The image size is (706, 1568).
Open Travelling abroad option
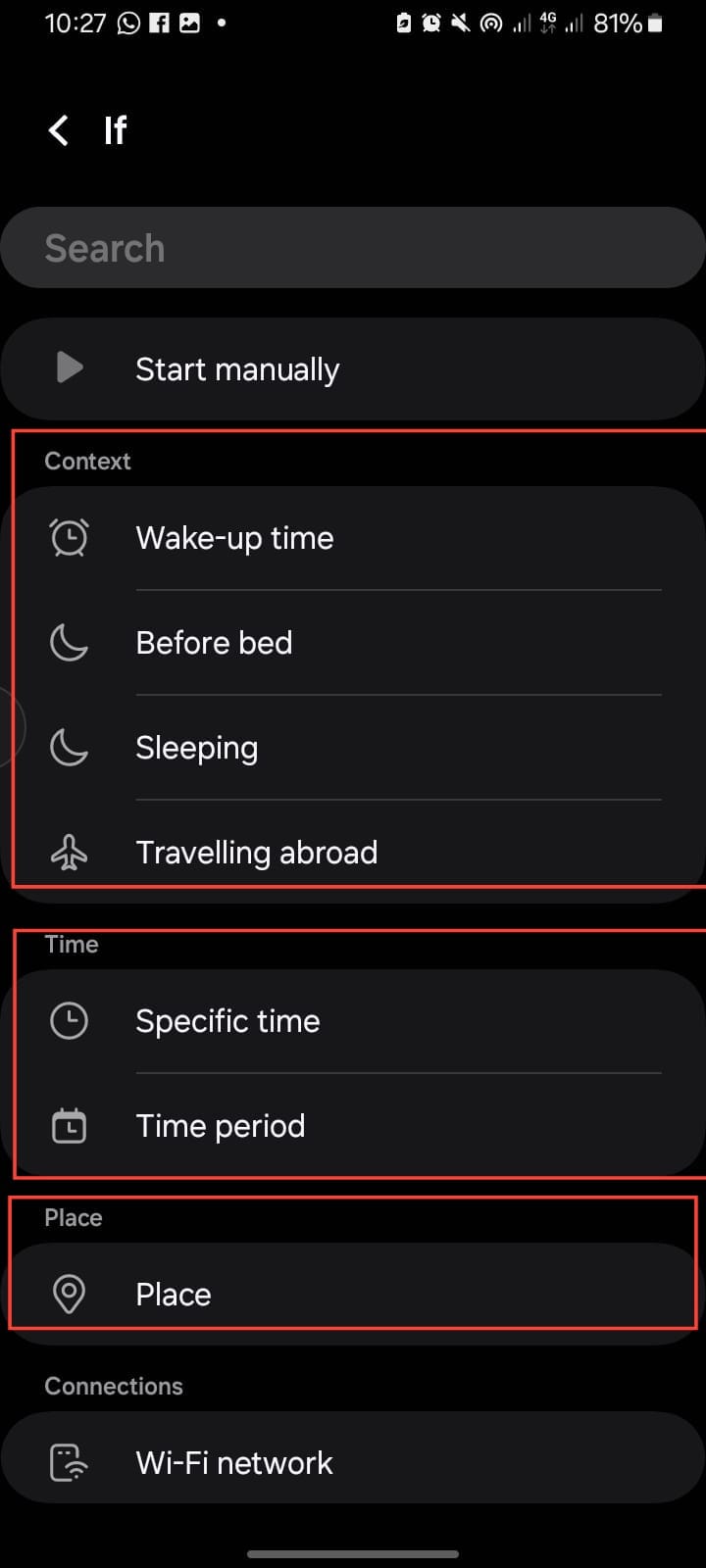(353, 853)
